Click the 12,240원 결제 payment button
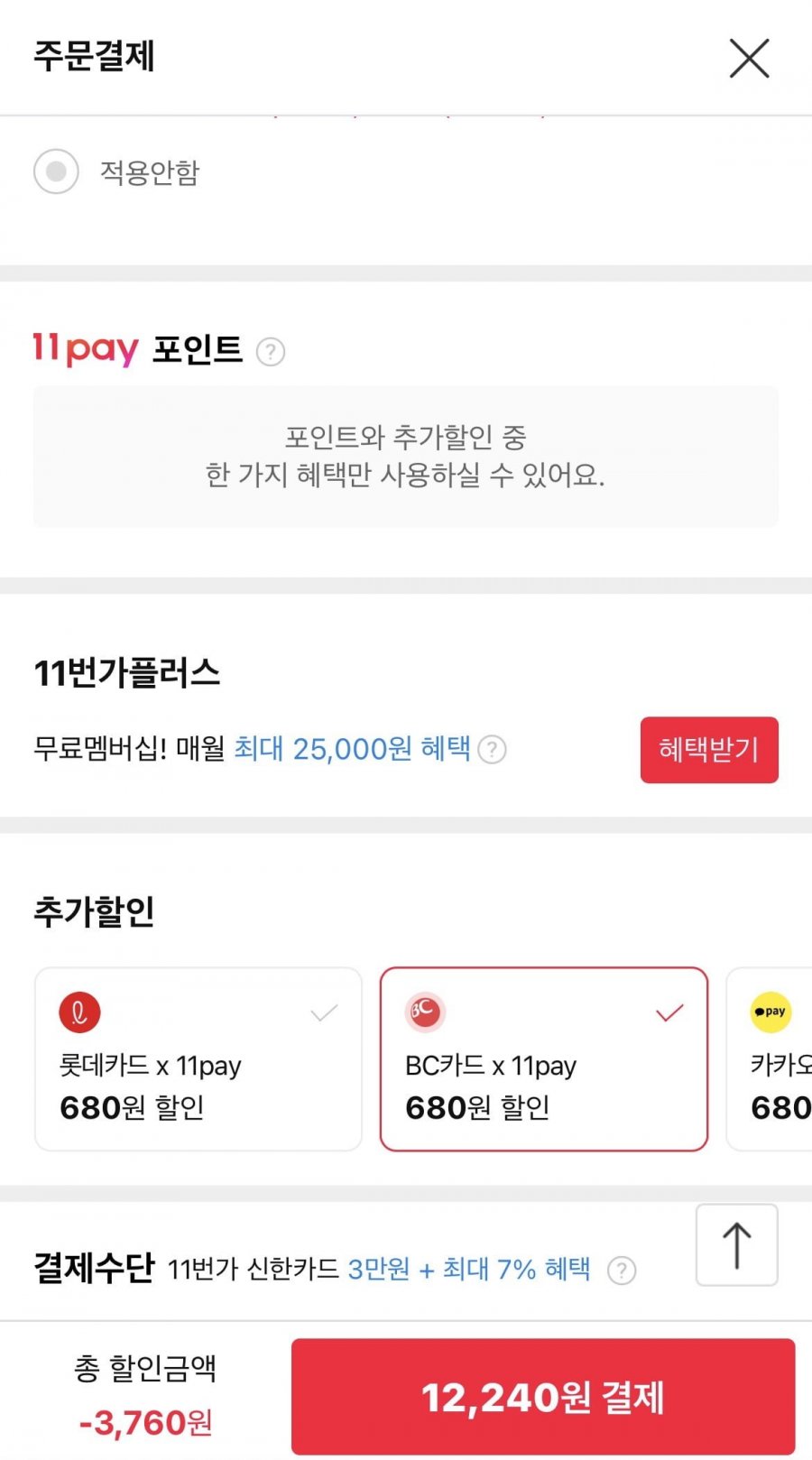 pos(543,1395)
